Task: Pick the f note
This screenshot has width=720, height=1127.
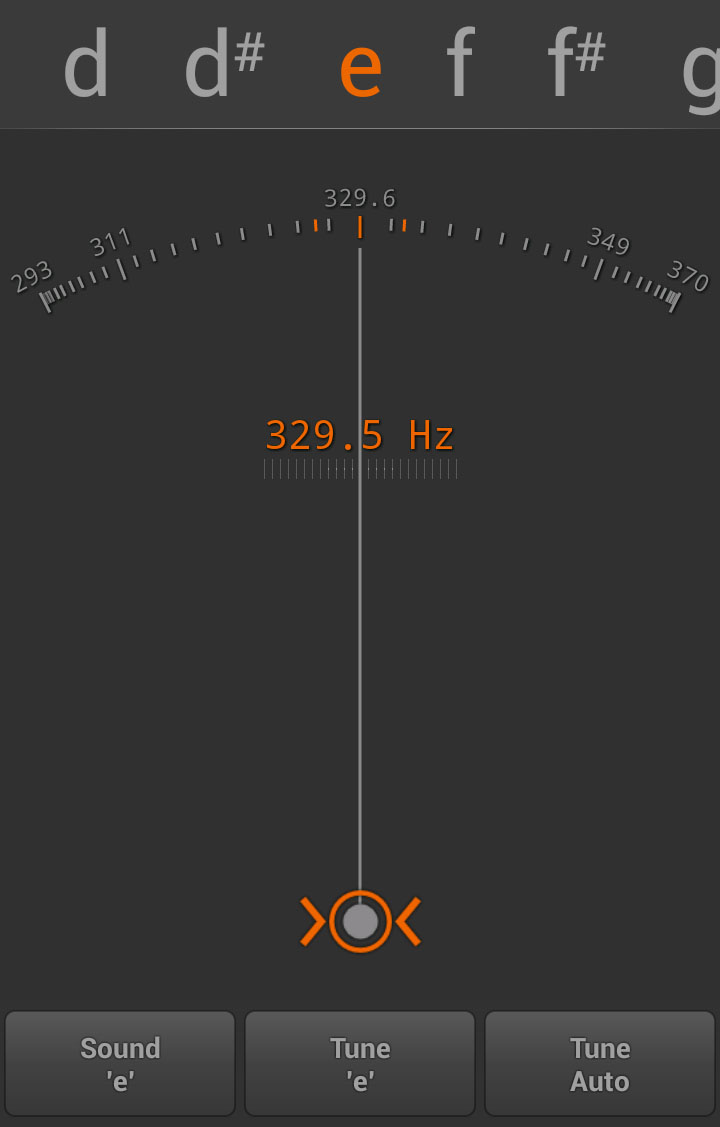Action: tap(459, 64)
